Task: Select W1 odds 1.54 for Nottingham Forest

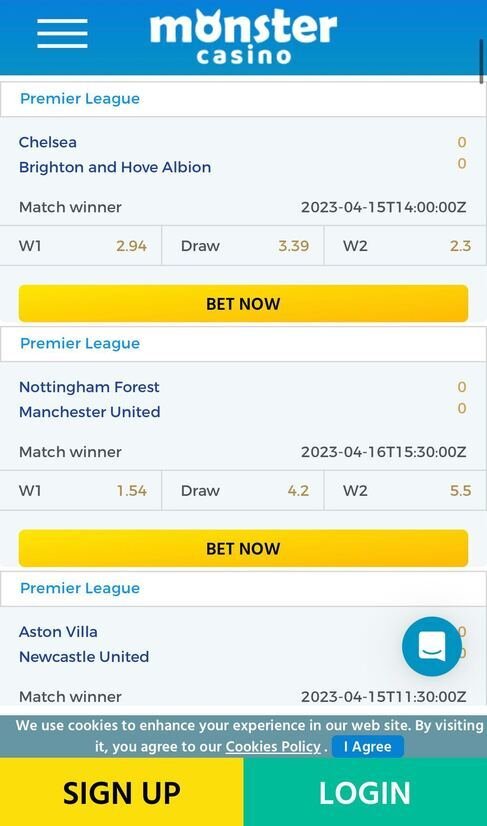Action: (x=81, y=490)
